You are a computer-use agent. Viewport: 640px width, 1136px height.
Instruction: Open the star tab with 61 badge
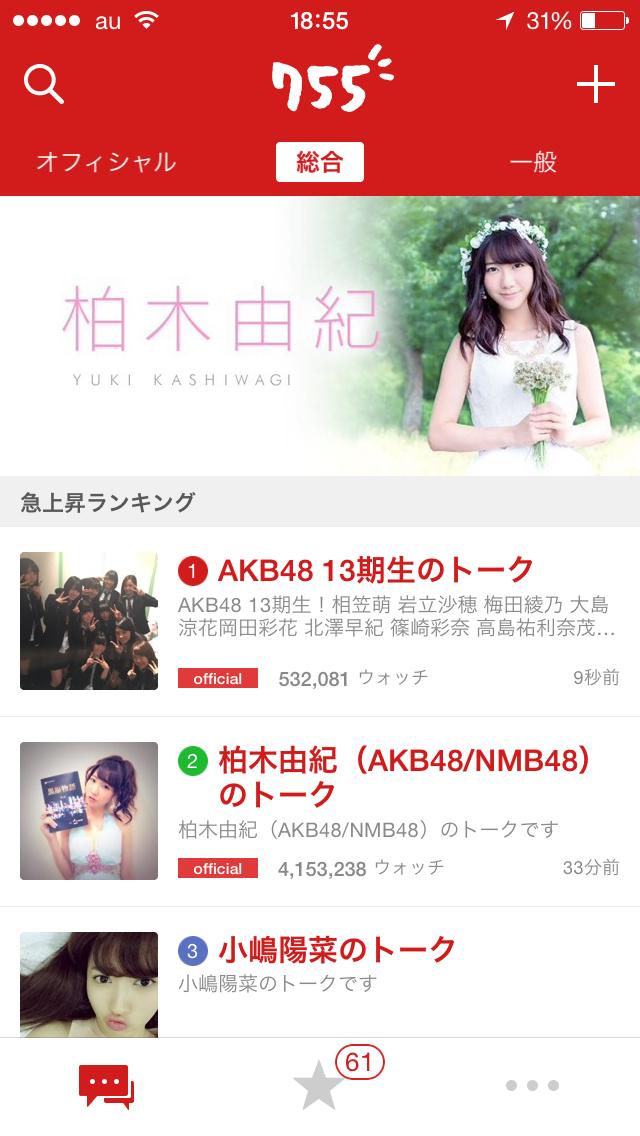pyautogui.click(x=320, y=1086)
